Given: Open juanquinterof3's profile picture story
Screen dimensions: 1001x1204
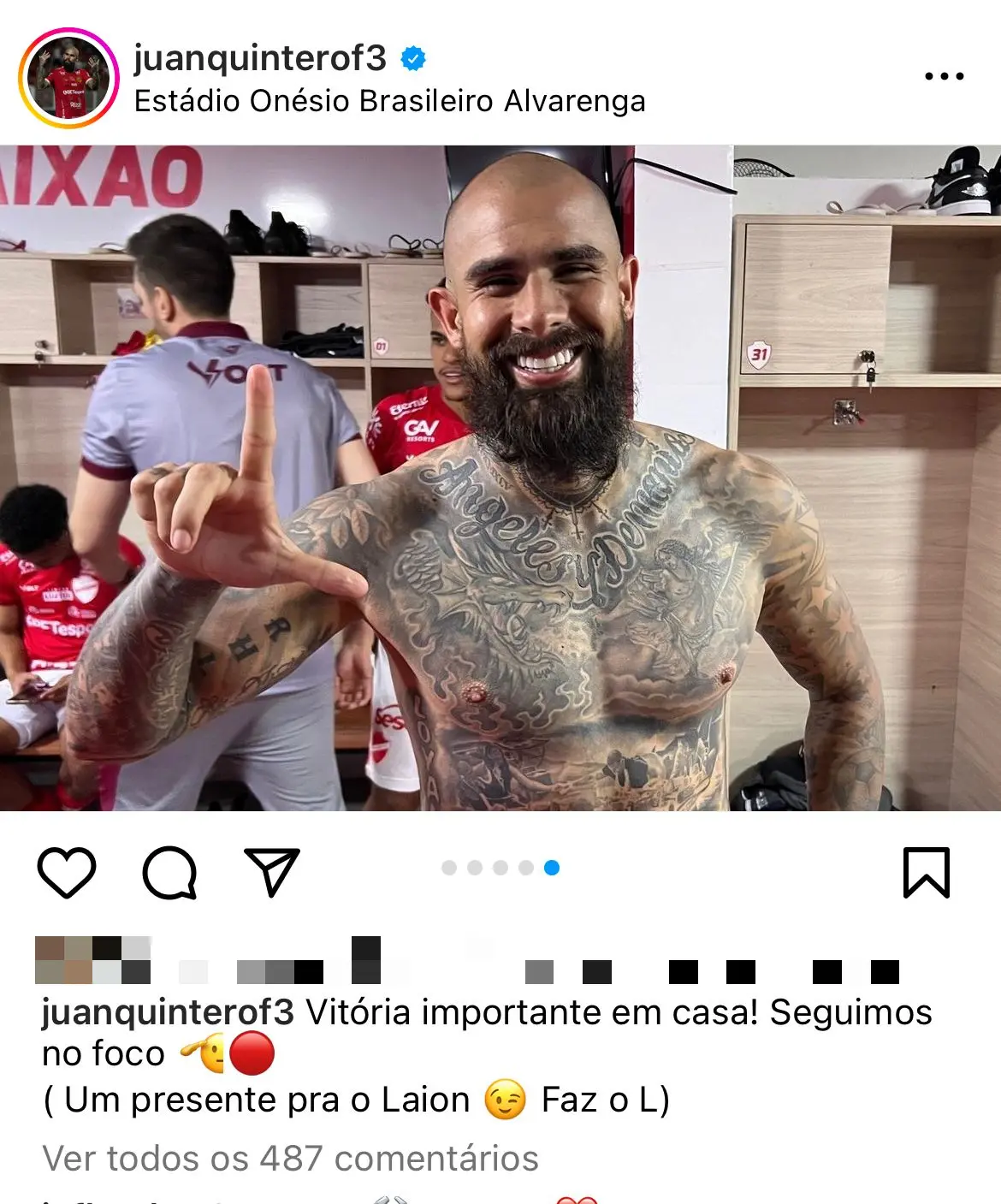Looking at the screenshot, I should pos(68,77).
